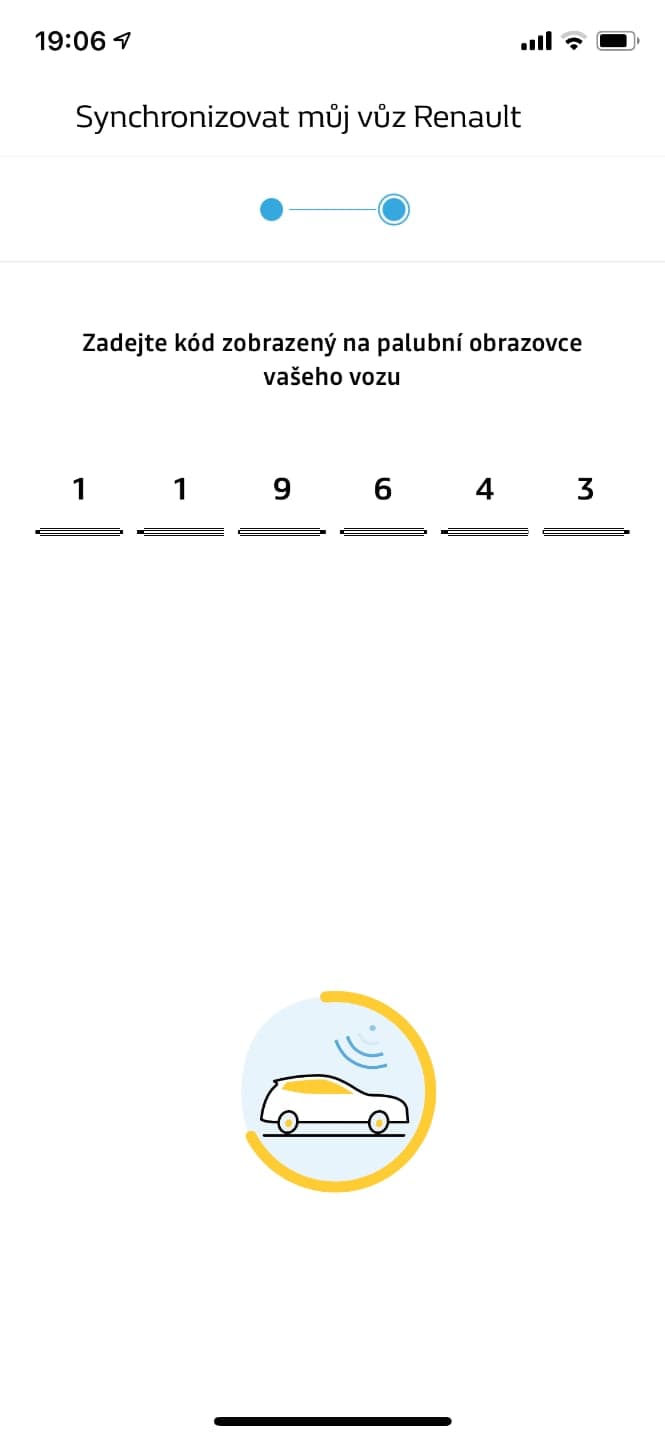
Task: Tap the code field showing 9
Action: point(282,497)
